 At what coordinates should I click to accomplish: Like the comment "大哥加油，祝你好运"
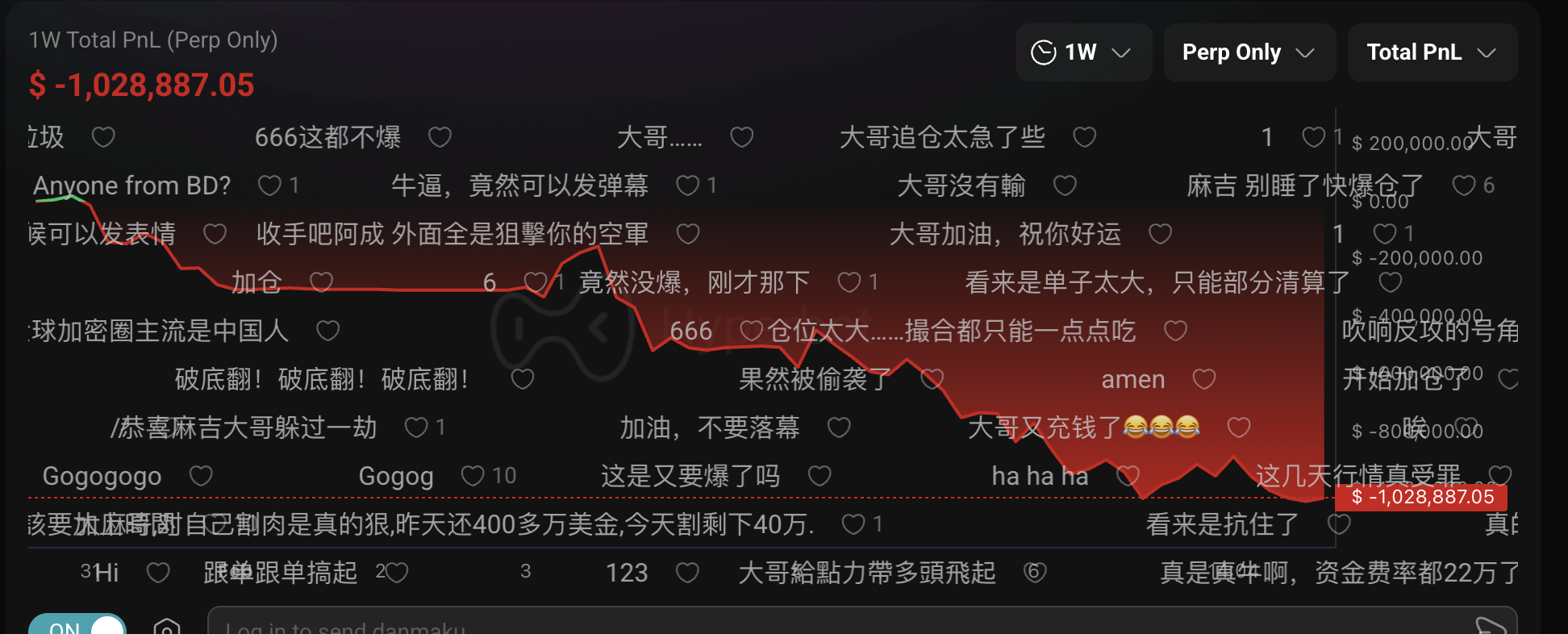point(1160,234)
